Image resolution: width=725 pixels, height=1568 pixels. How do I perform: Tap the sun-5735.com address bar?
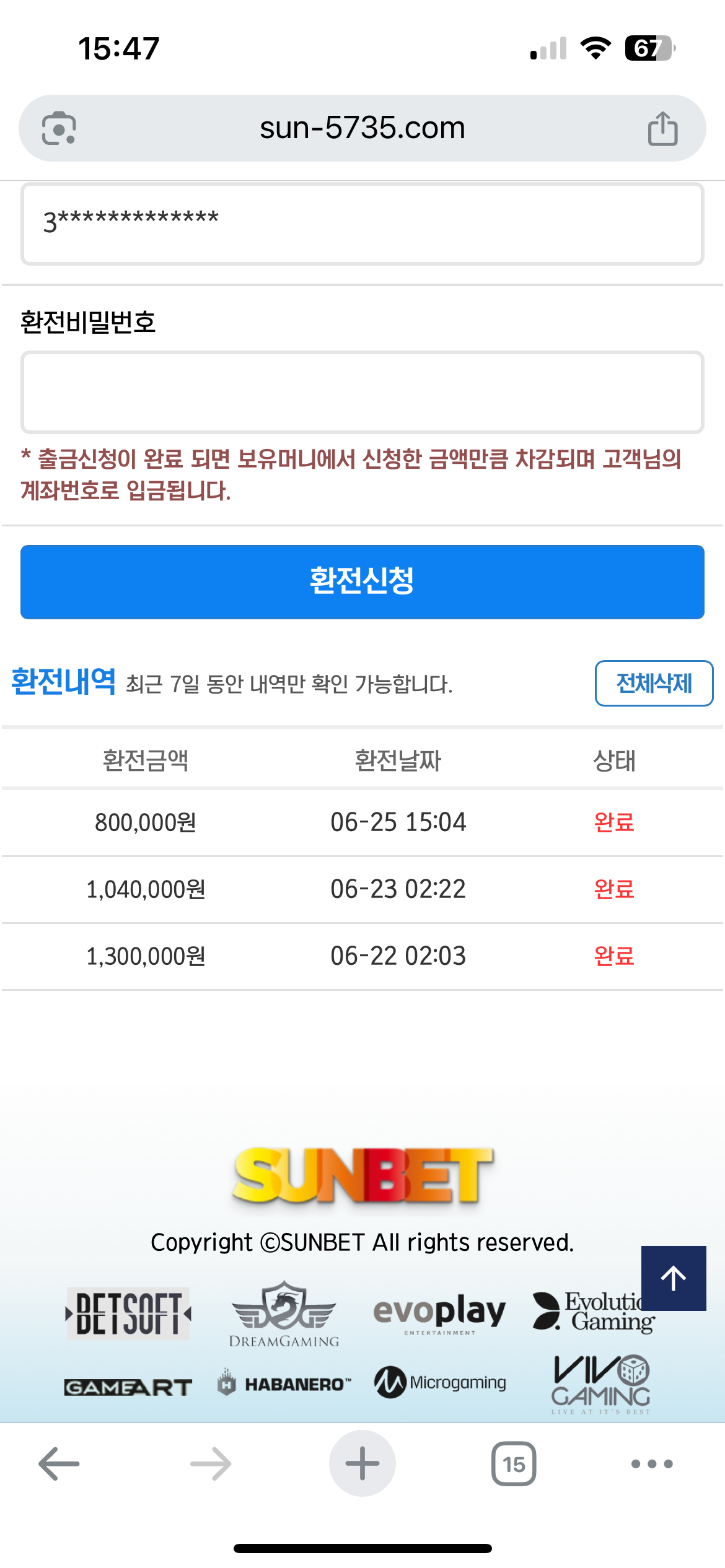pyautogui.click(x=362, y=128)
